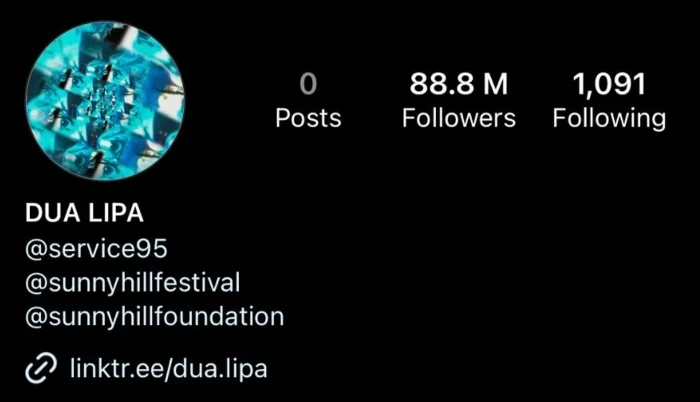
Task: Open the 1,091 Following list
Action: (609, 100)
